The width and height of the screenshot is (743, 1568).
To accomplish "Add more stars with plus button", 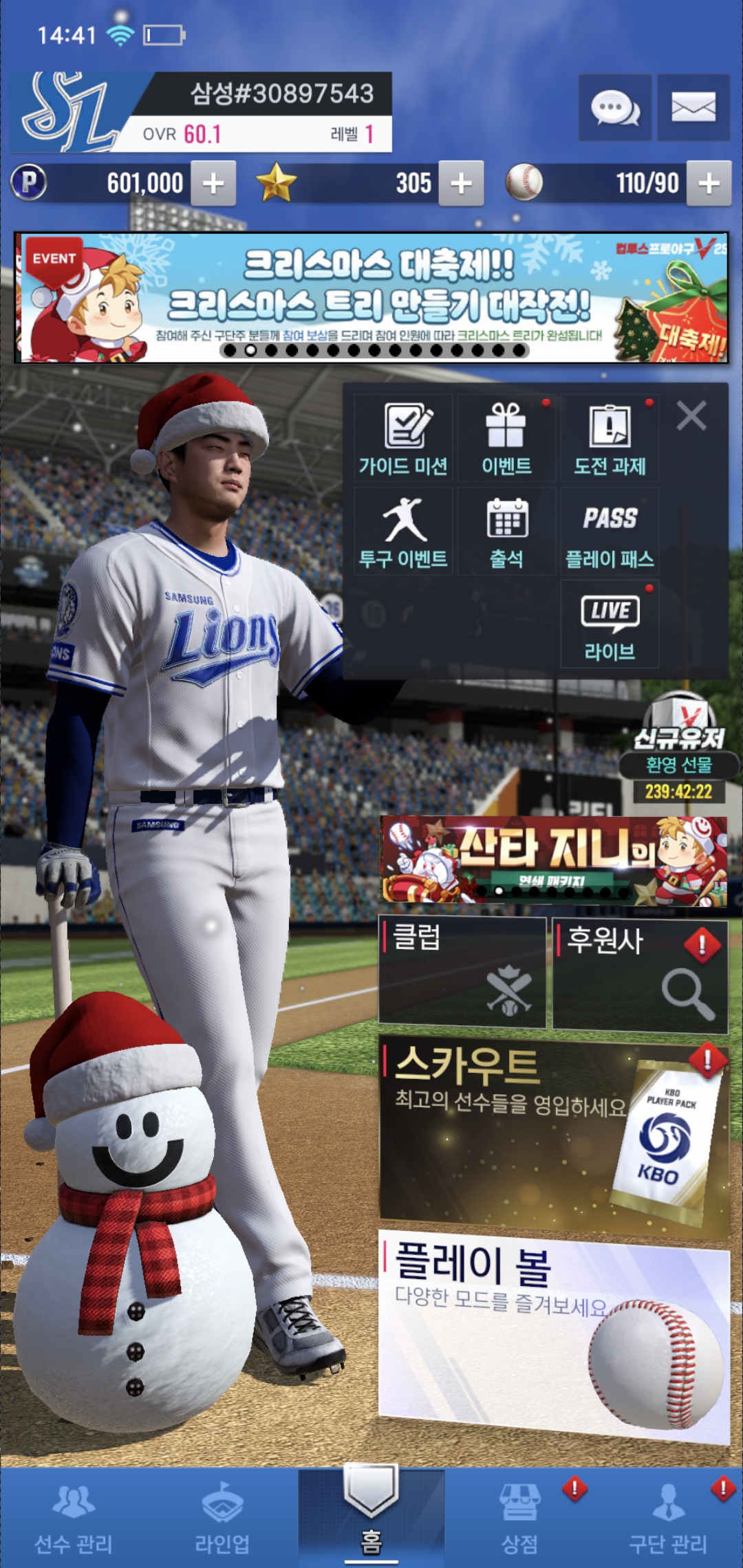I will pos(461,184).
